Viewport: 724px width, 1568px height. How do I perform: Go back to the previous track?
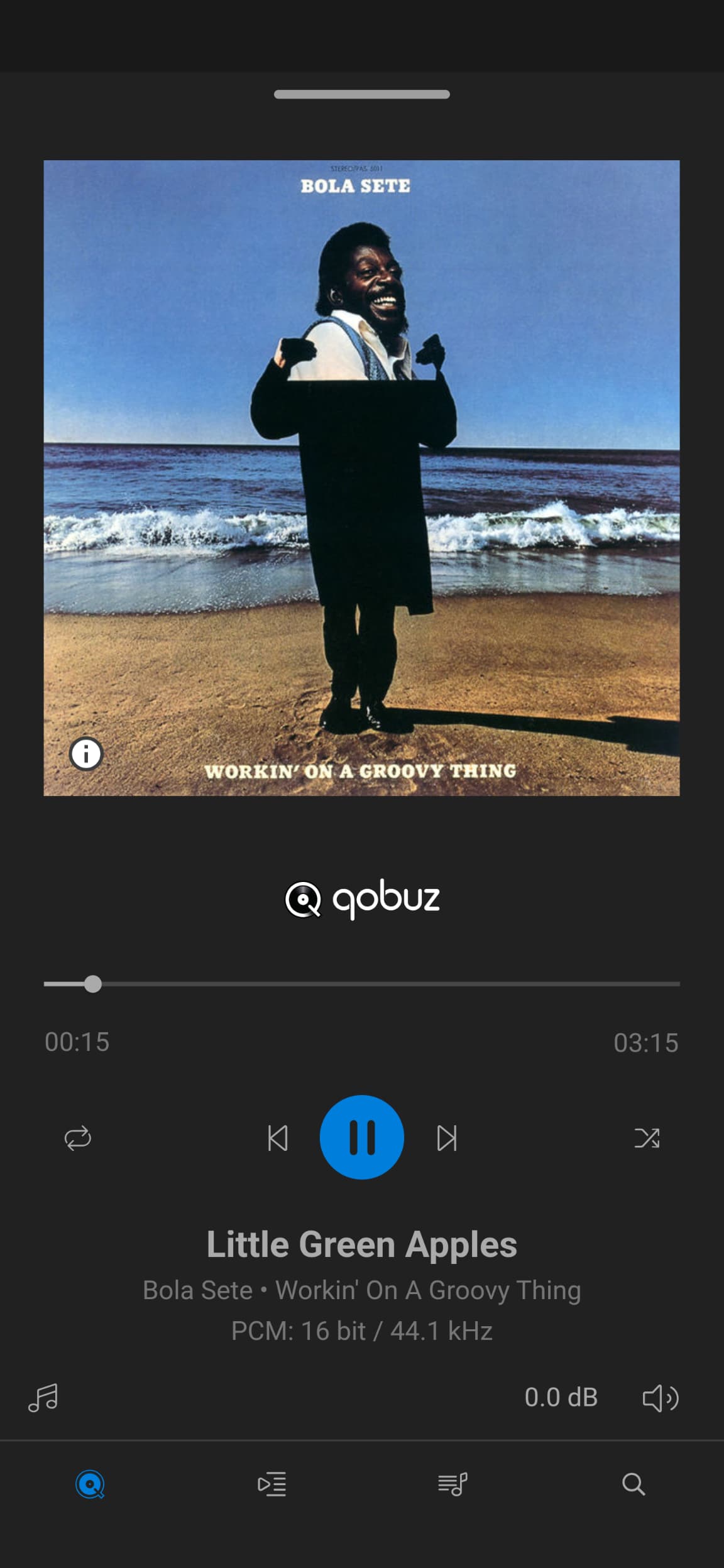[x=277, y=1138]
